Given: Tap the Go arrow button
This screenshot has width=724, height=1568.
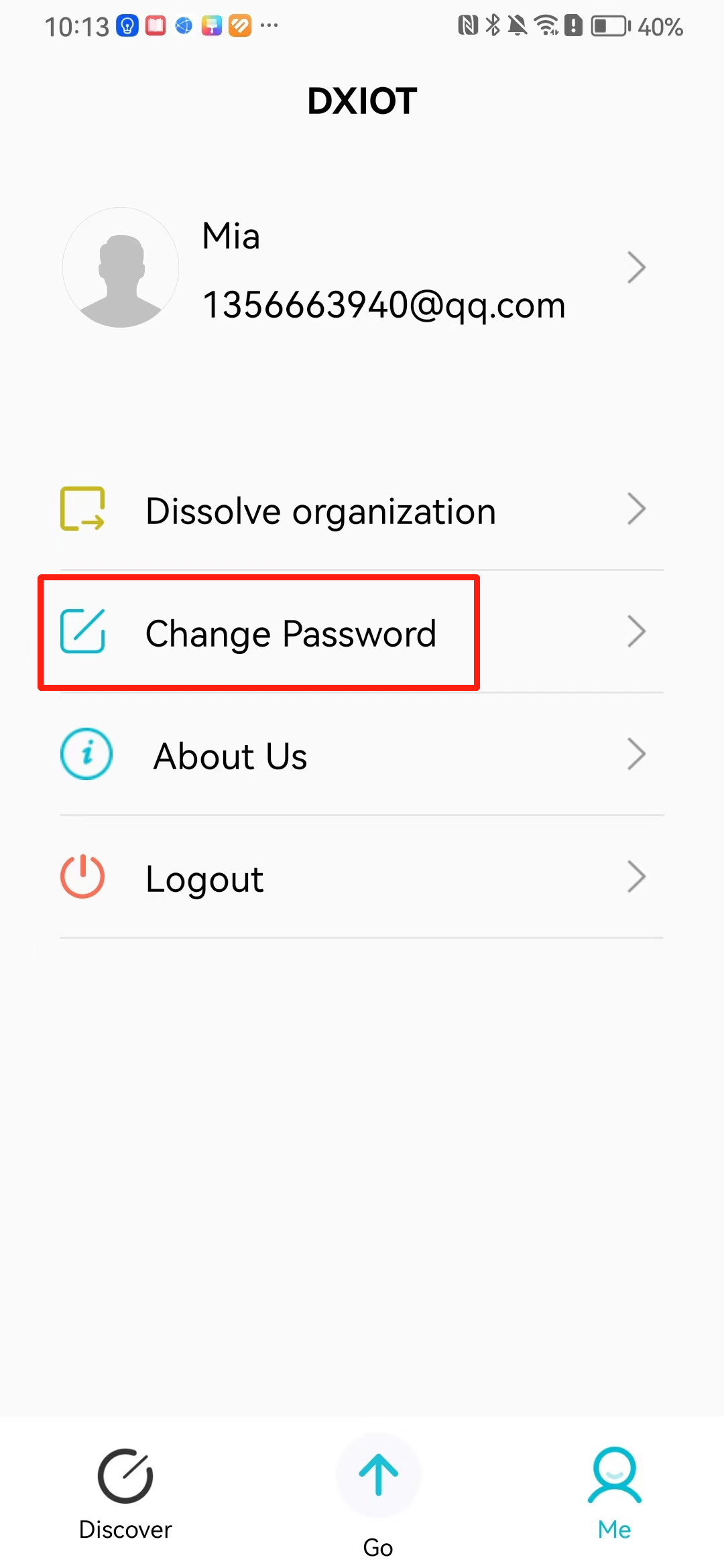Looking at the screenshot, I should 379,1476.
